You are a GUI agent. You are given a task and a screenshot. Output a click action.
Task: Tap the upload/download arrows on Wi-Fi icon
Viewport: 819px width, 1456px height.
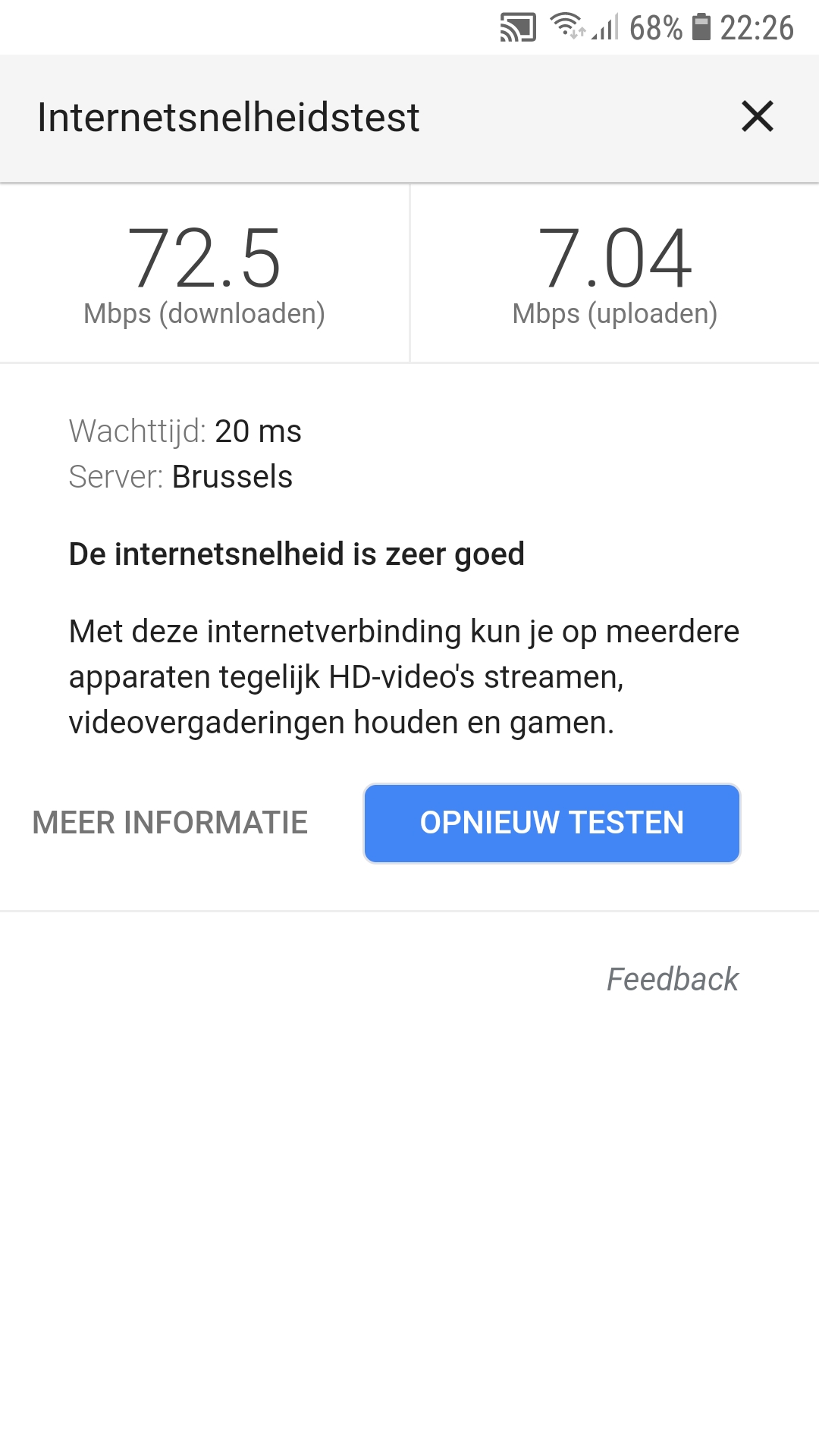coord(578,34)
